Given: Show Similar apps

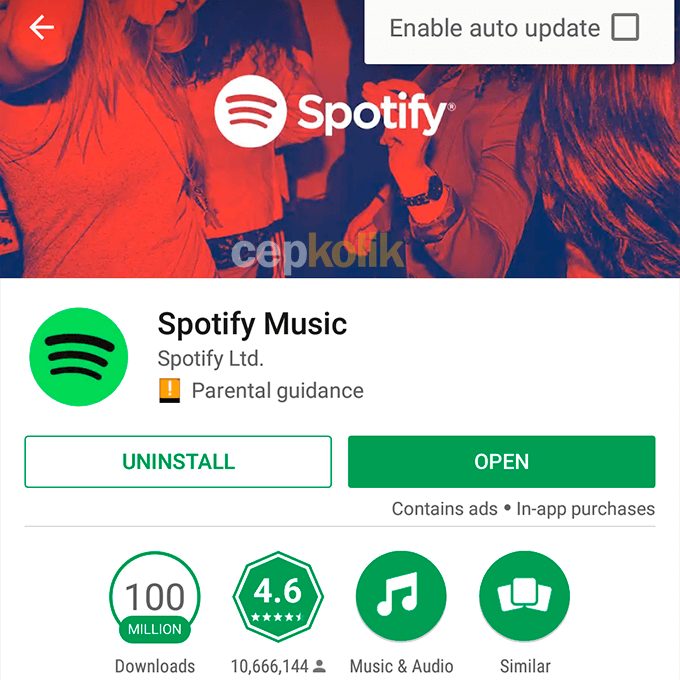Looking at the screenshot, I should [x=524, y=597].
